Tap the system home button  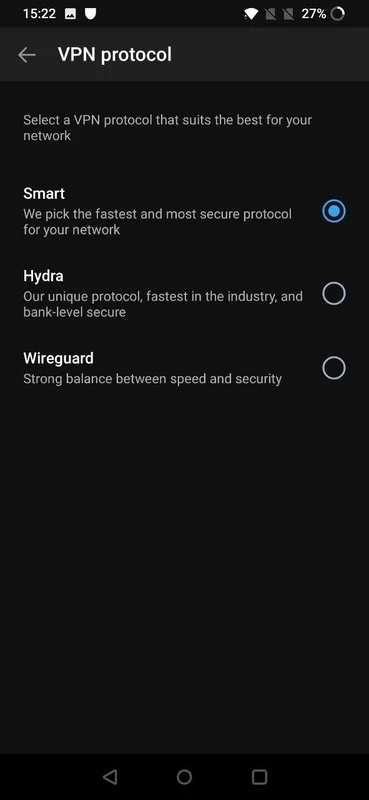[x=184, y=777]
